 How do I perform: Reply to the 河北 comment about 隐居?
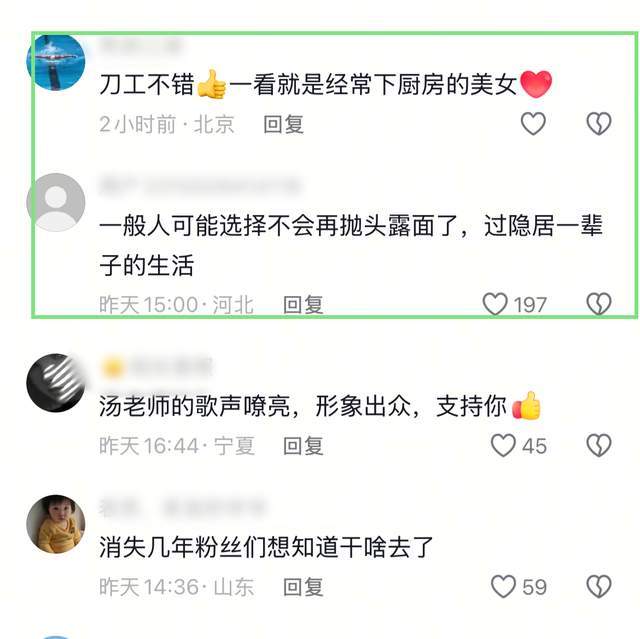[x=303, y=304]
